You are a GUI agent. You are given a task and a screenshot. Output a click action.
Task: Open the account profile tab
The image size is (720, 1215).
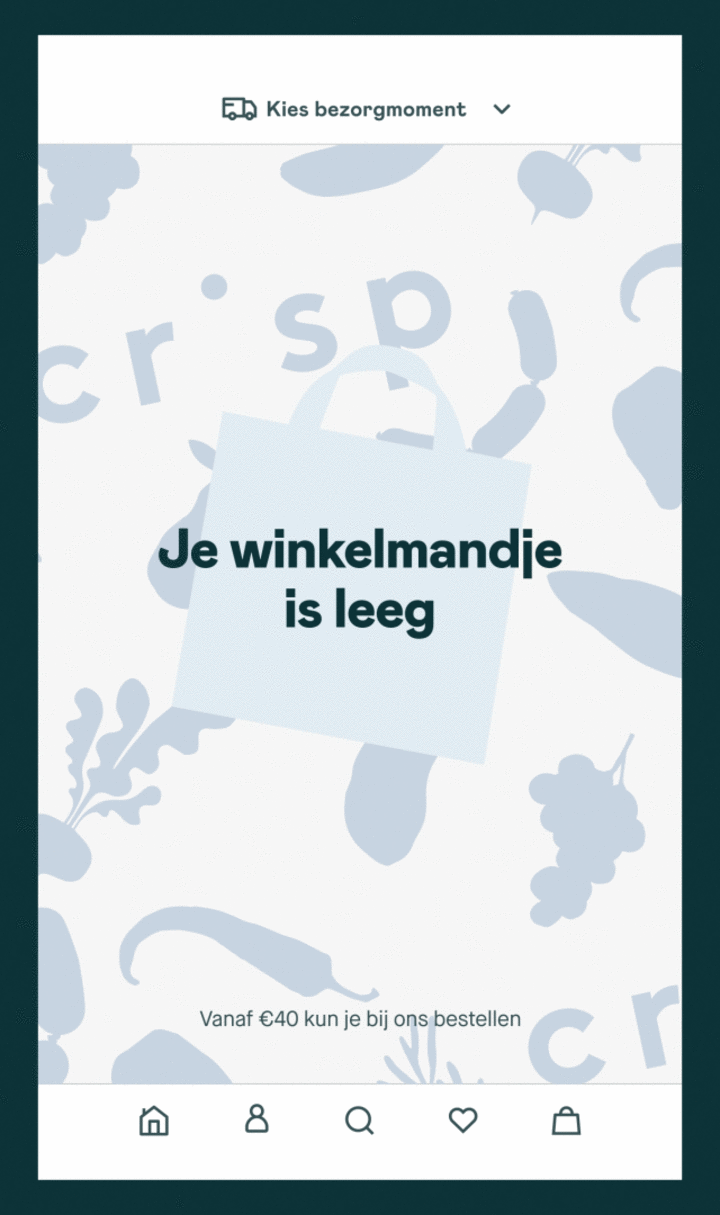(x=257, y=1119)
